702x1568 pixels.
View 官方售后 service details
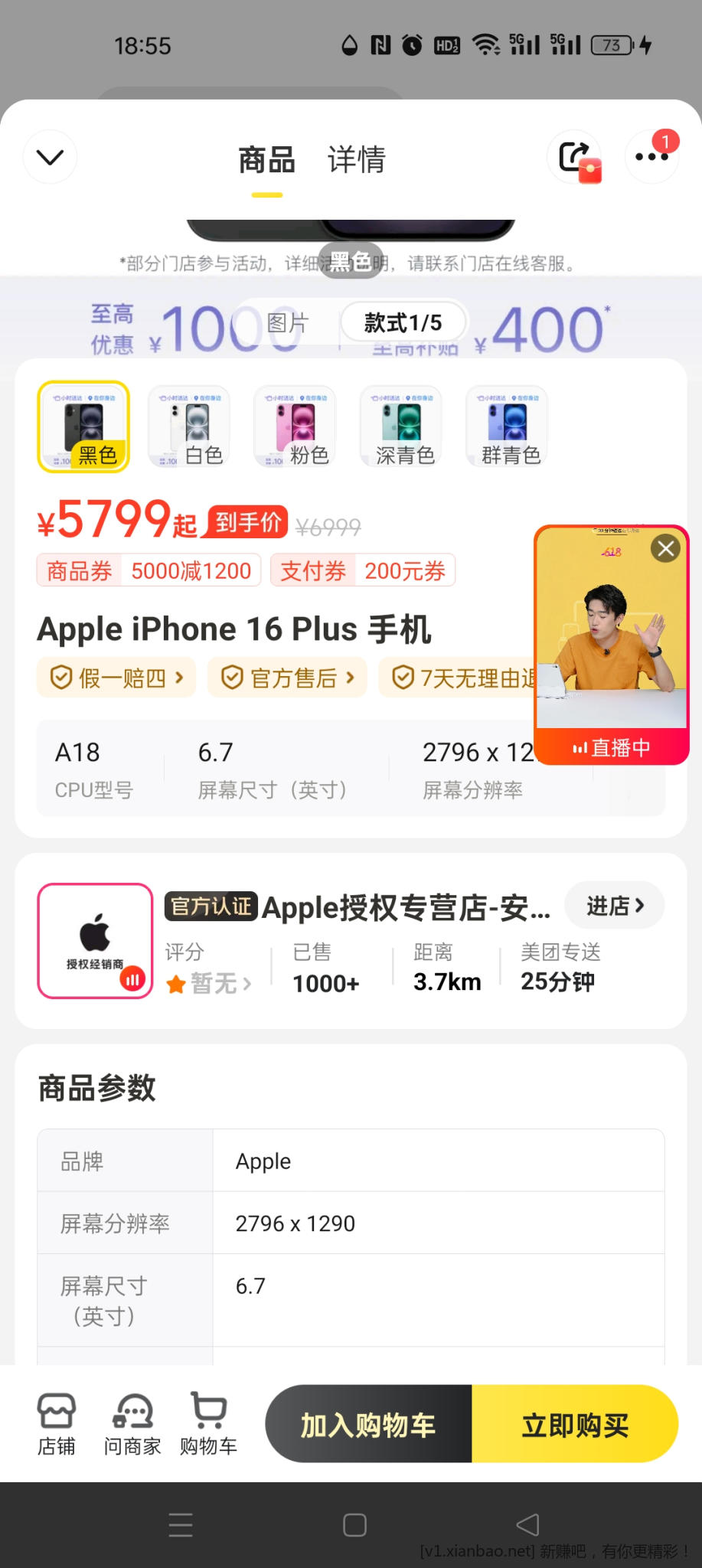point(287,678)
